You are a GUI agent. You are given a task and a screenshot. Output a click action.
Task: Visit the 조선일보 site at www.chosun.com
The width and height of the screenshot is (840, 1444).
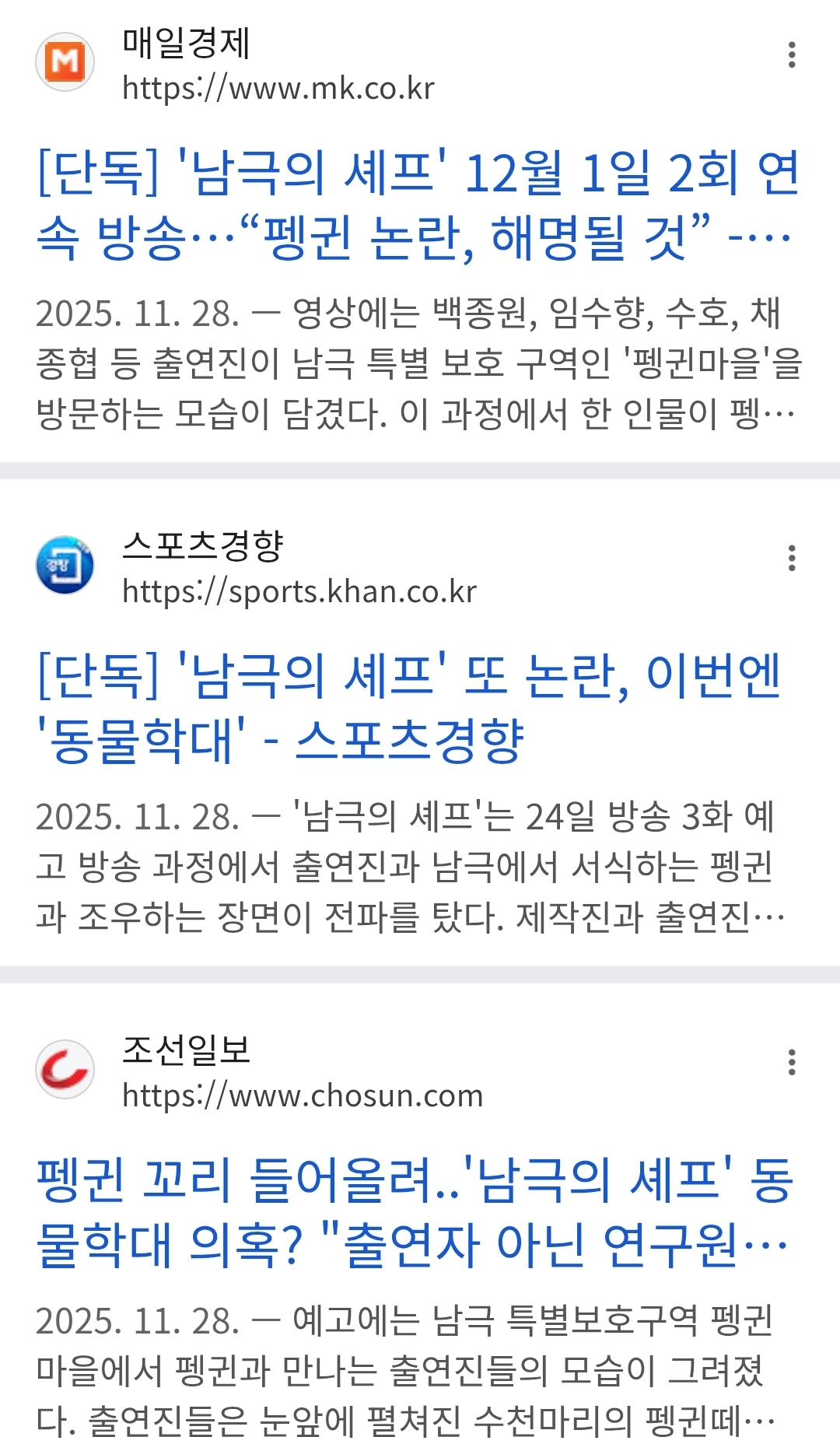coord(302,1095)
